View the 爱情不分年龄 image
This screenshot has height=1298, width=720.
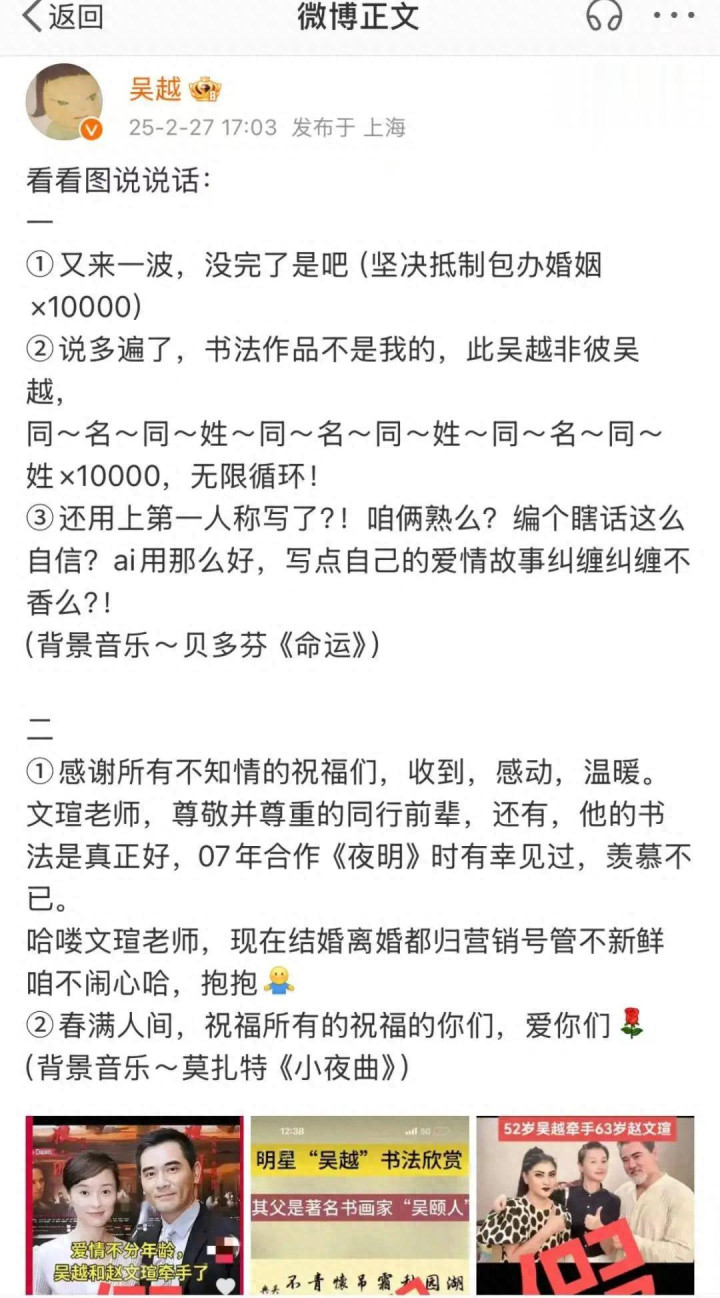(x=134, y=1205)
